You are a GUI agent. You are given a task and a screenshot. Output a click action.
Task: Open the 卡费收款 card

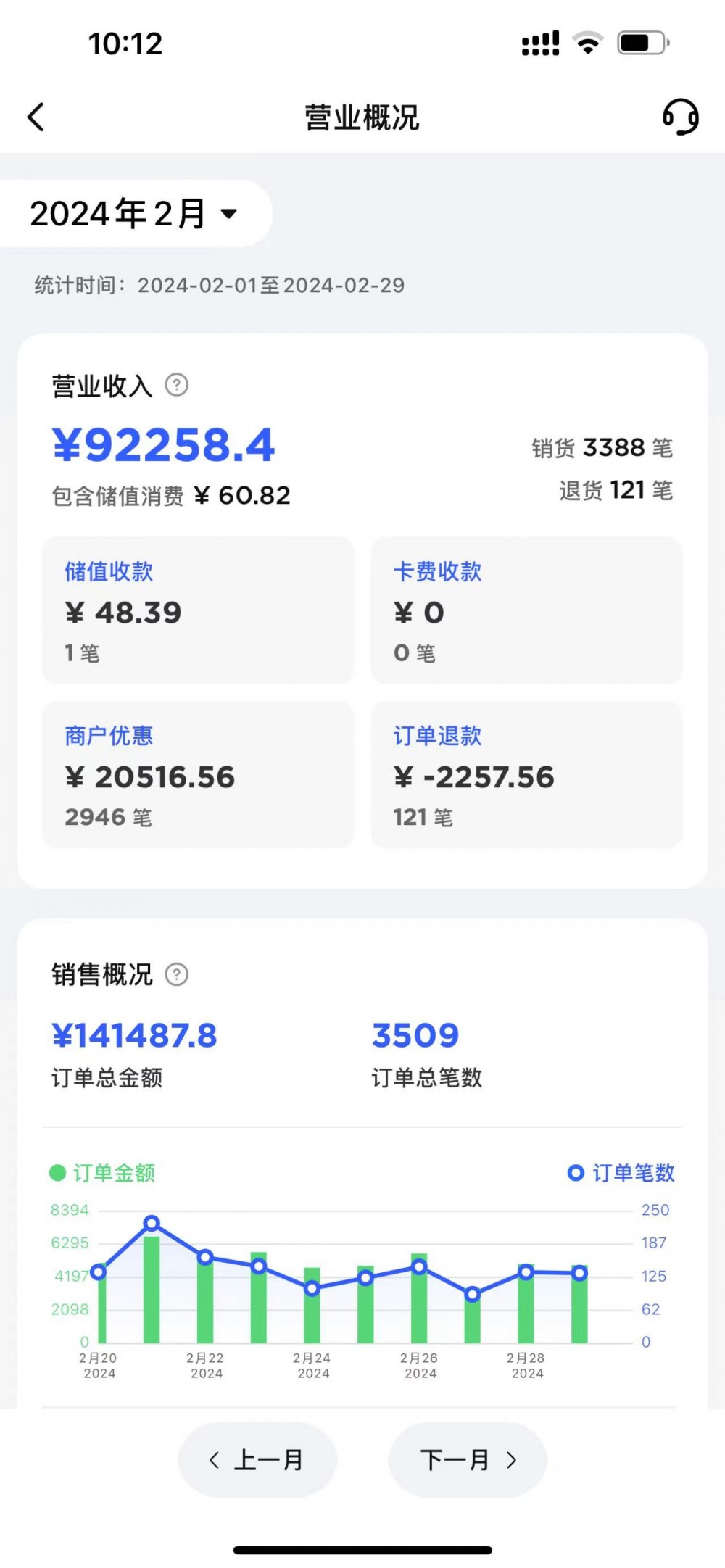pos(527,610)
